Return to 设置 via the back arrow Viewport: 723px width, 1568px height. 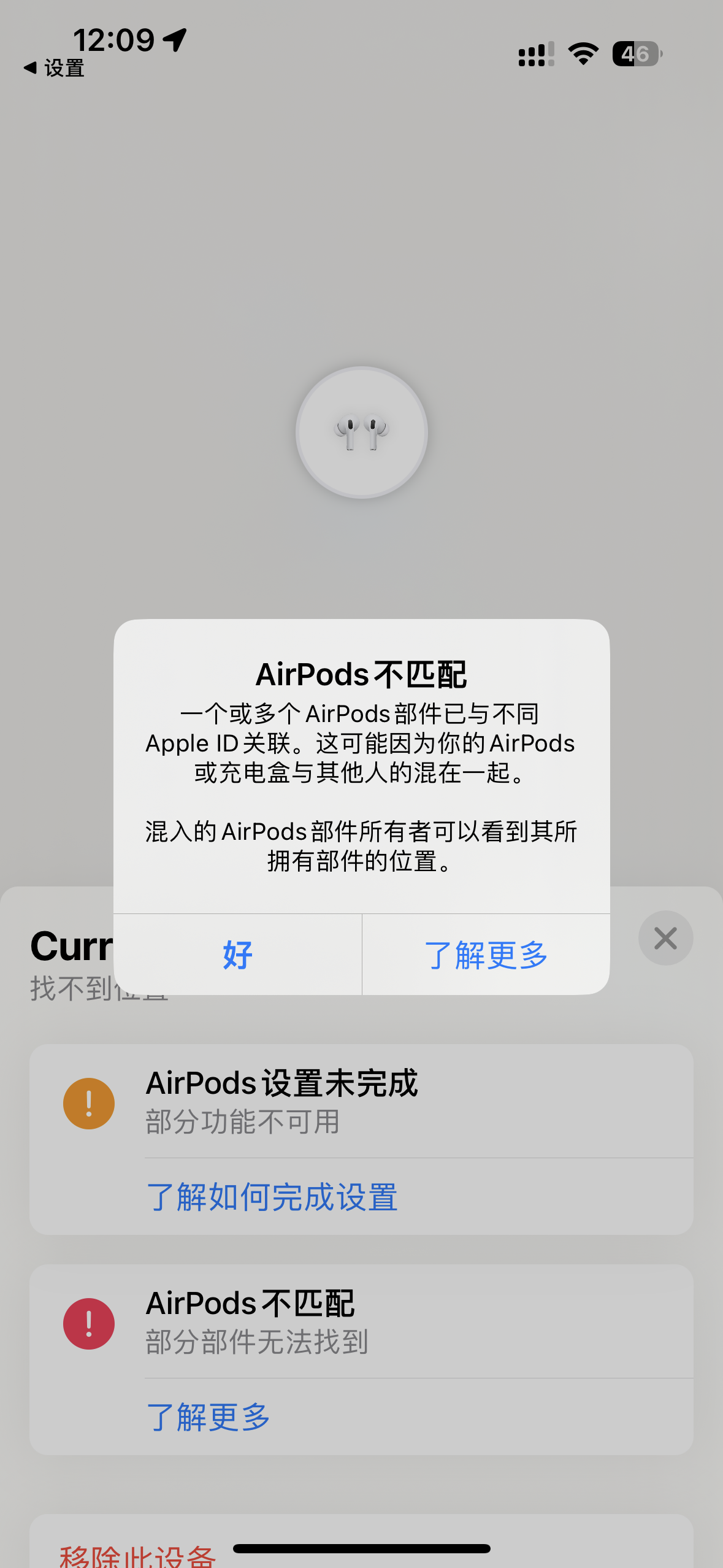(x=54, y=68)
